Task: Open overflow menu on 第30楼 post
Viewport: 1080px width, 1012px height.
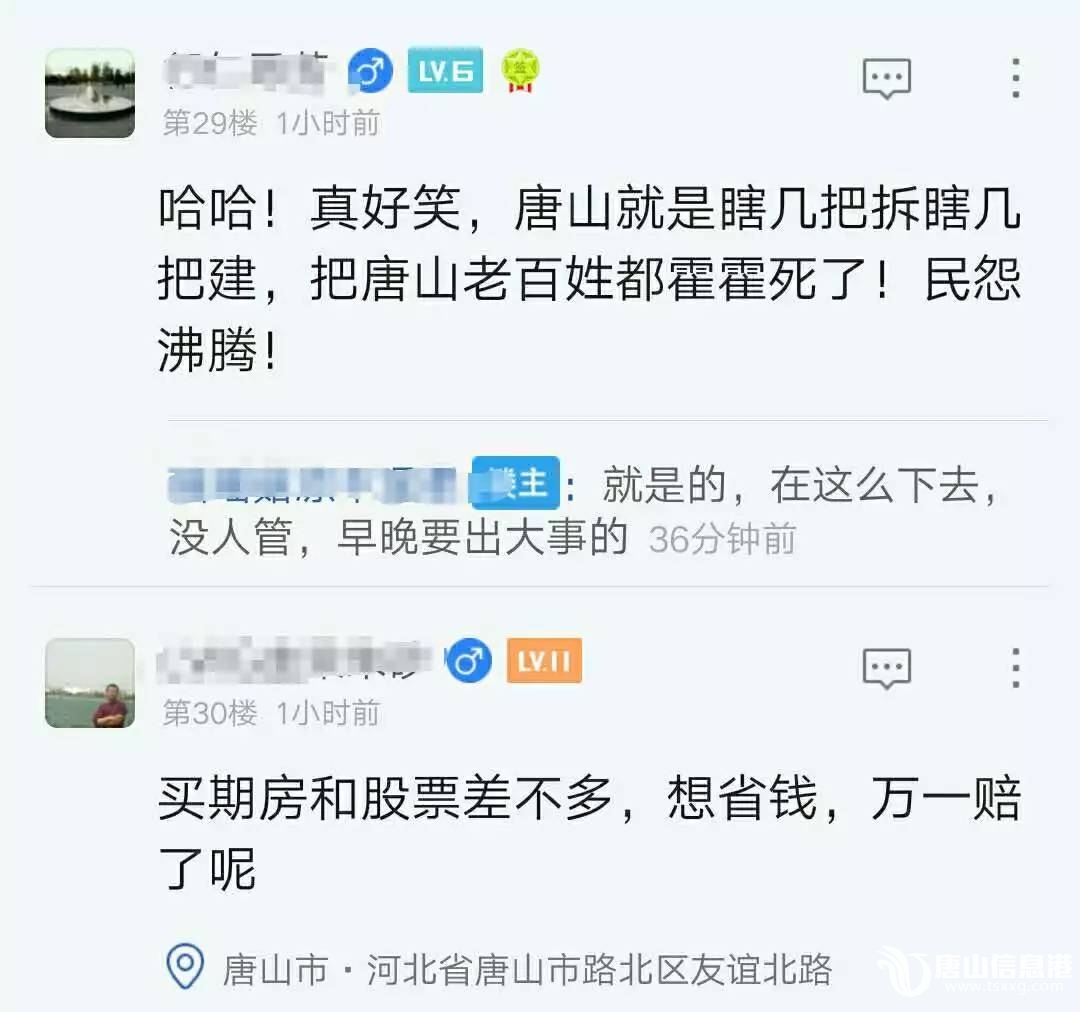Action: 1015,667
